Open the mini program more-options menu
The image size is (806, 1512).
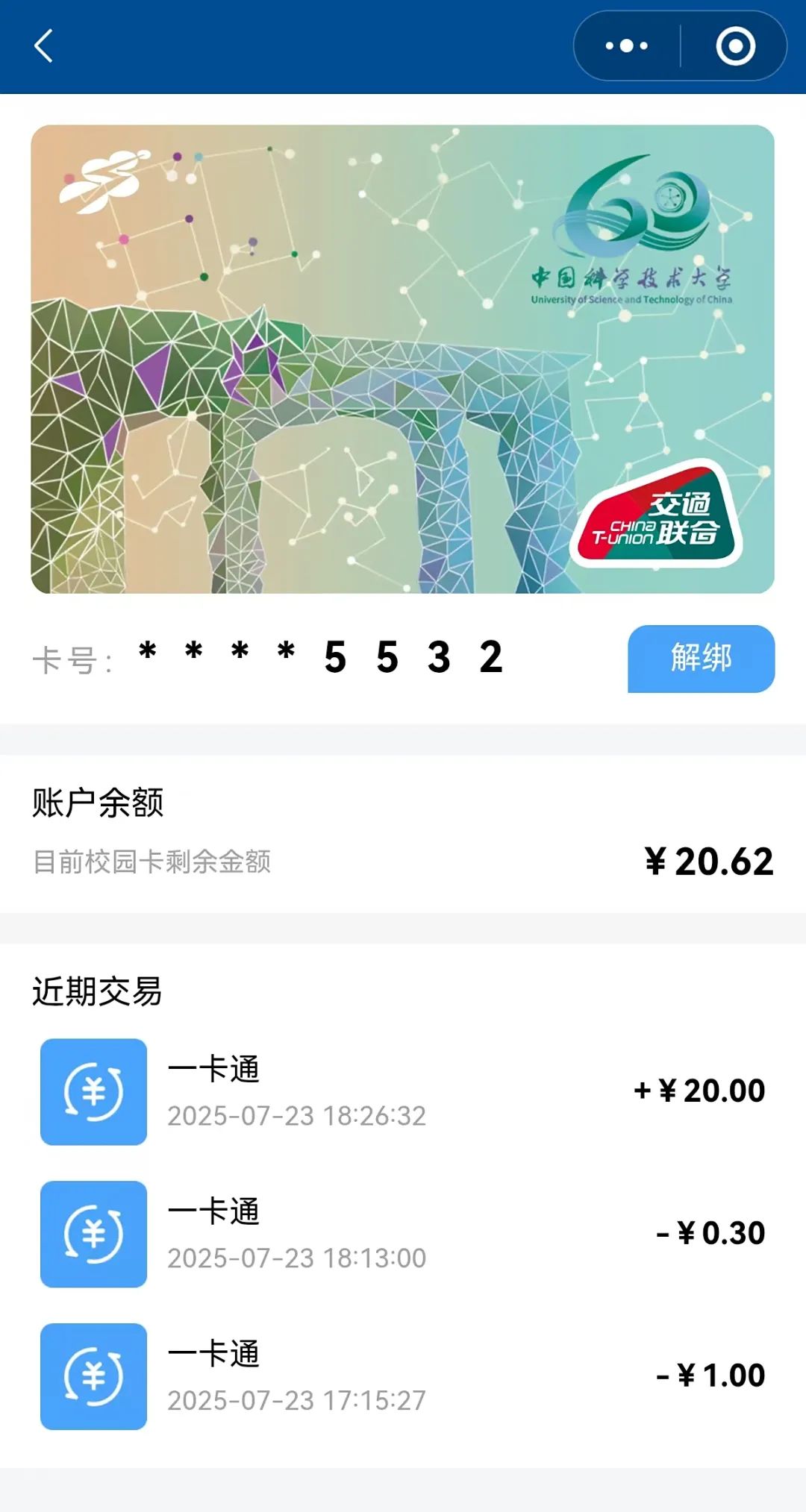tap(627, 46)
